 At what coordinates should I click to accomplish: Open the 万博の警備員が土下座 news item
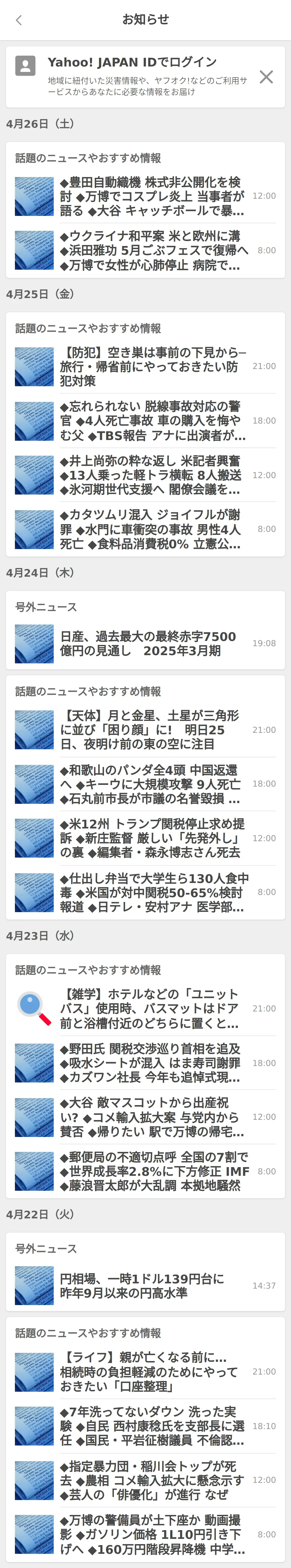152,1535
